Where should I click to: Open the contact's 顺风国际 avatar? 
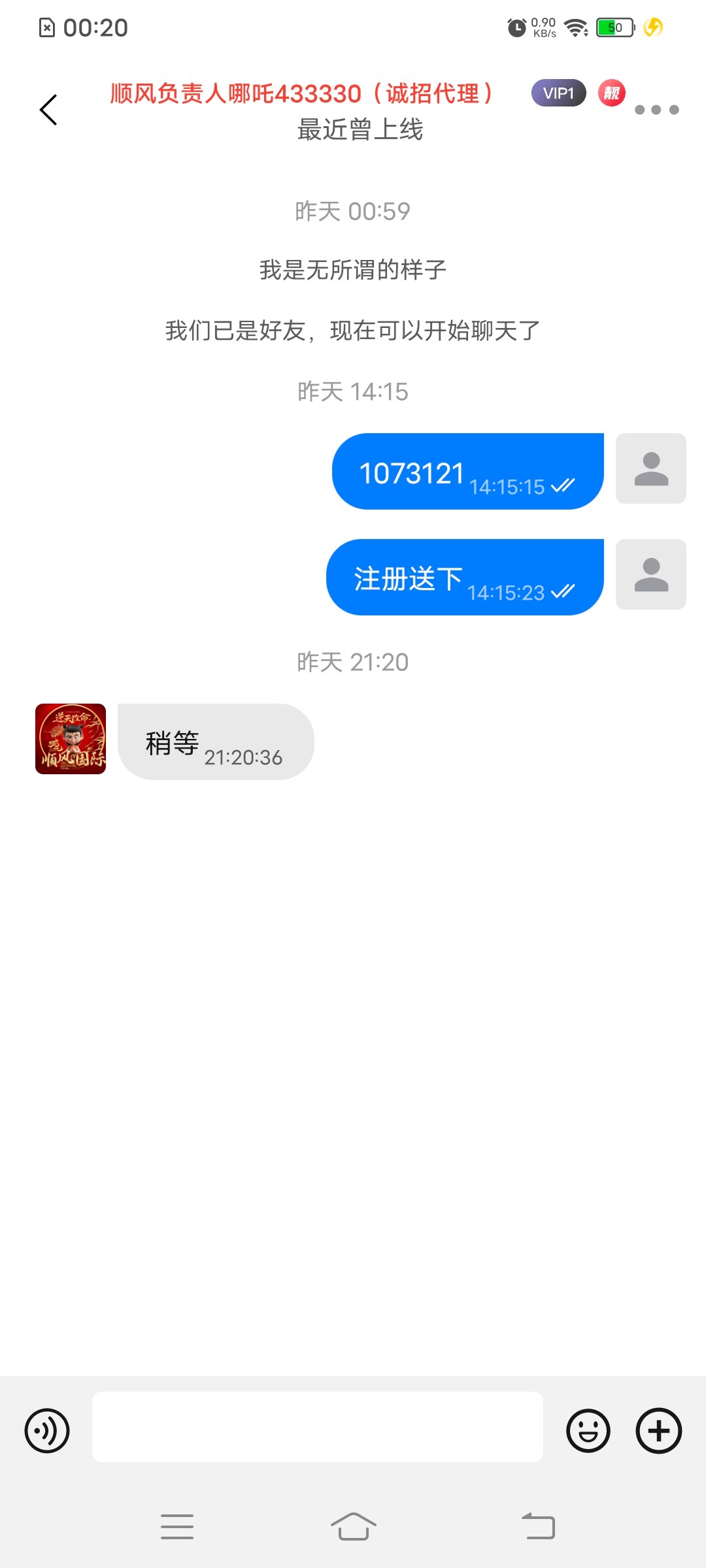(x=71, y=739)
